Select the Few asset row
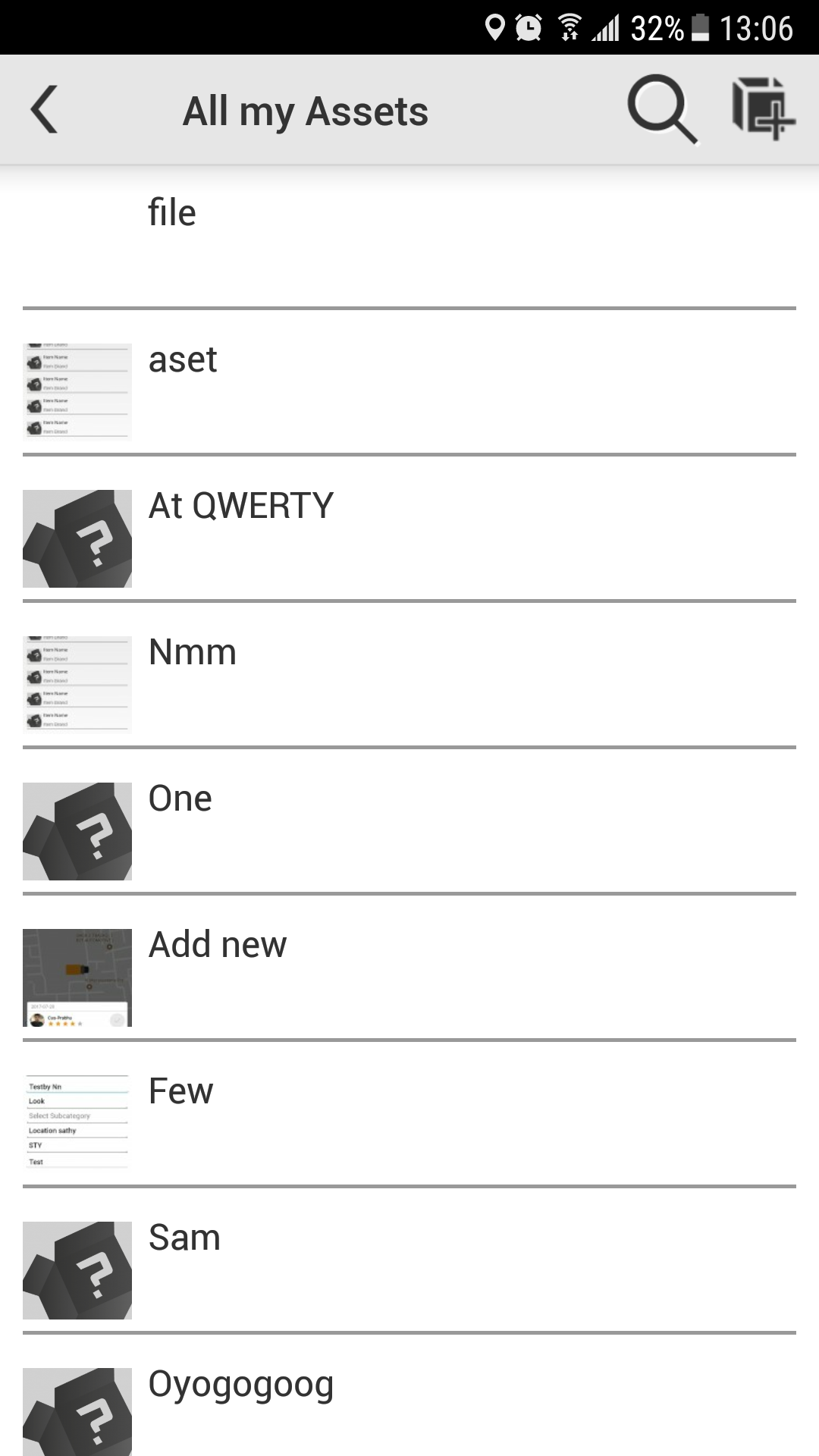This screenshot has width=819, height=1456. click(409, 1115)
